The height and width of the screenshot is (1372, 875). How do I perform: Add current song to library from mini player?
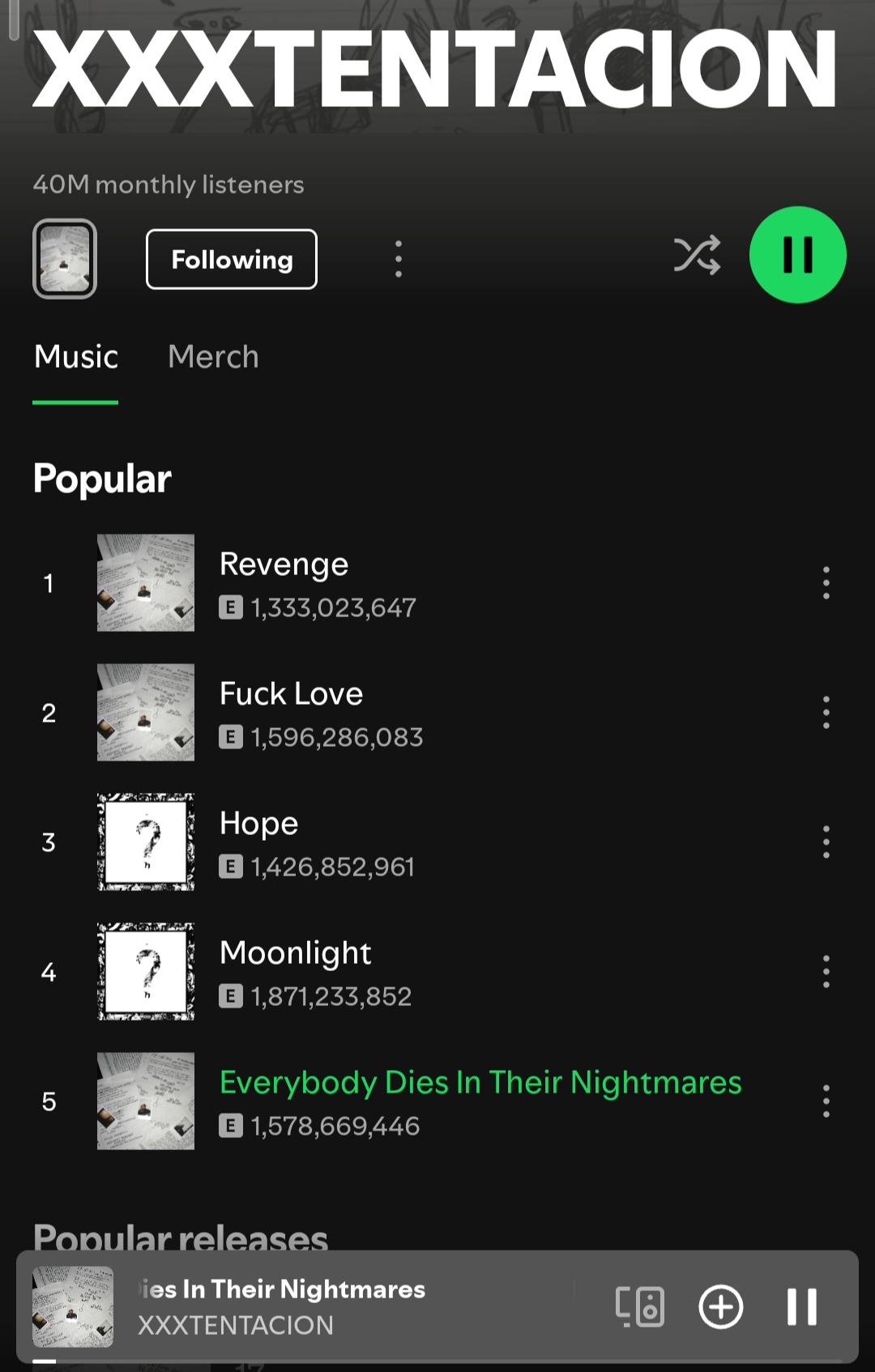coord(721,1306)
